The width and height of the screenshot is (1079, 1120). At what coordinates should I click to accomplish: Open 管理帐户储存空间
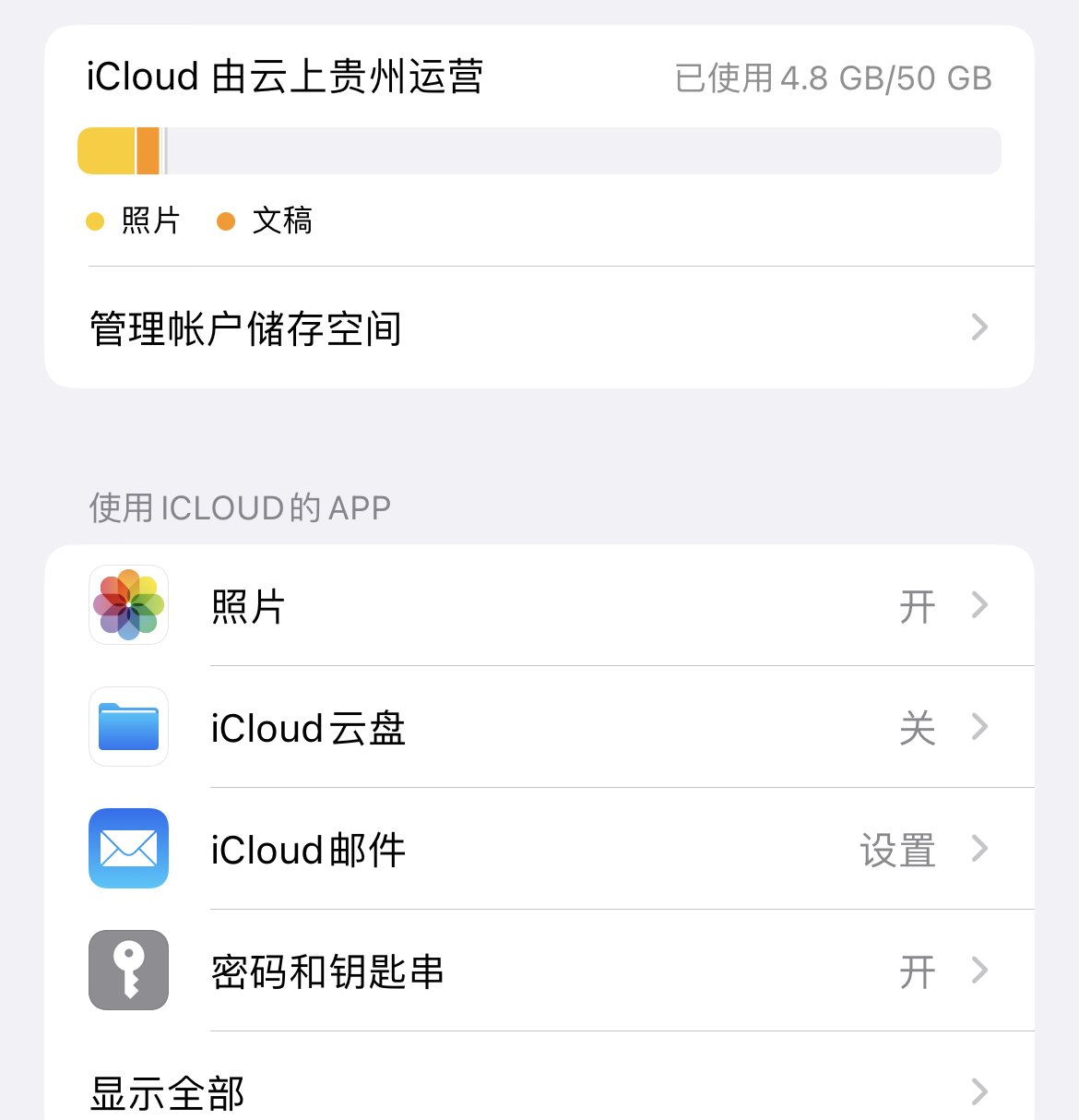(243, 328)
